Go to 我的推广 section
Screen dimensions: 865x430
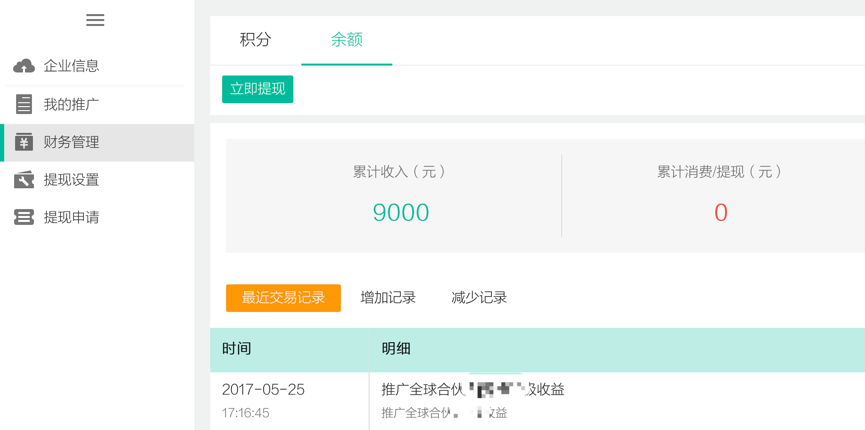point(70,104)
